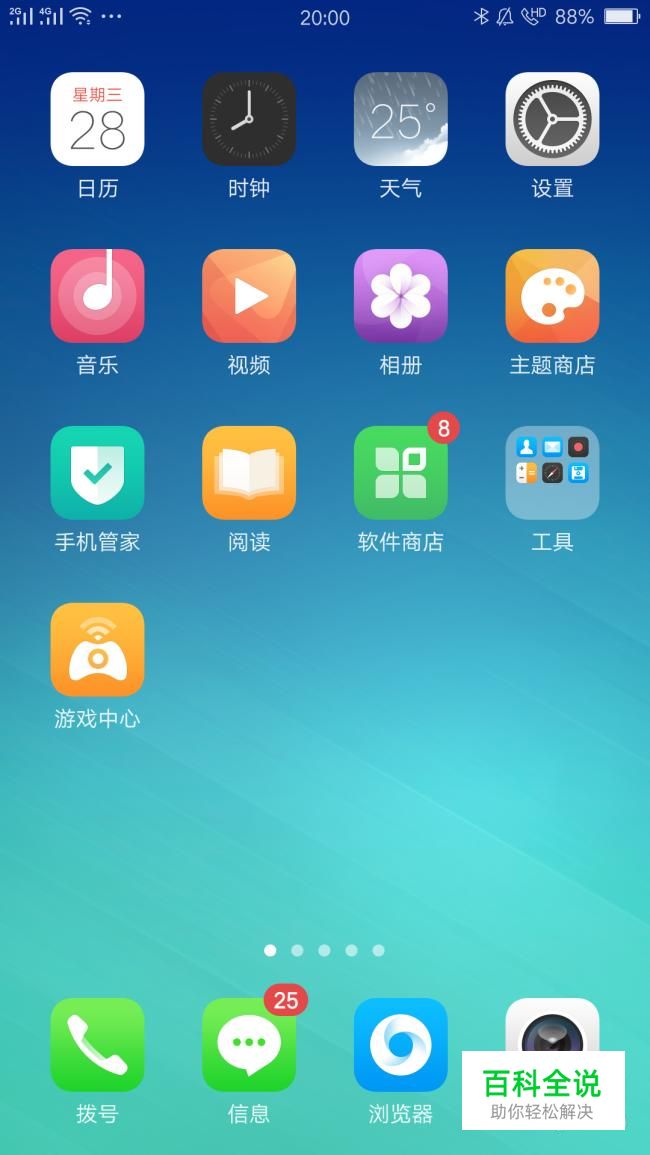Expand the 工具 tools folder

[x=552, y=473]
